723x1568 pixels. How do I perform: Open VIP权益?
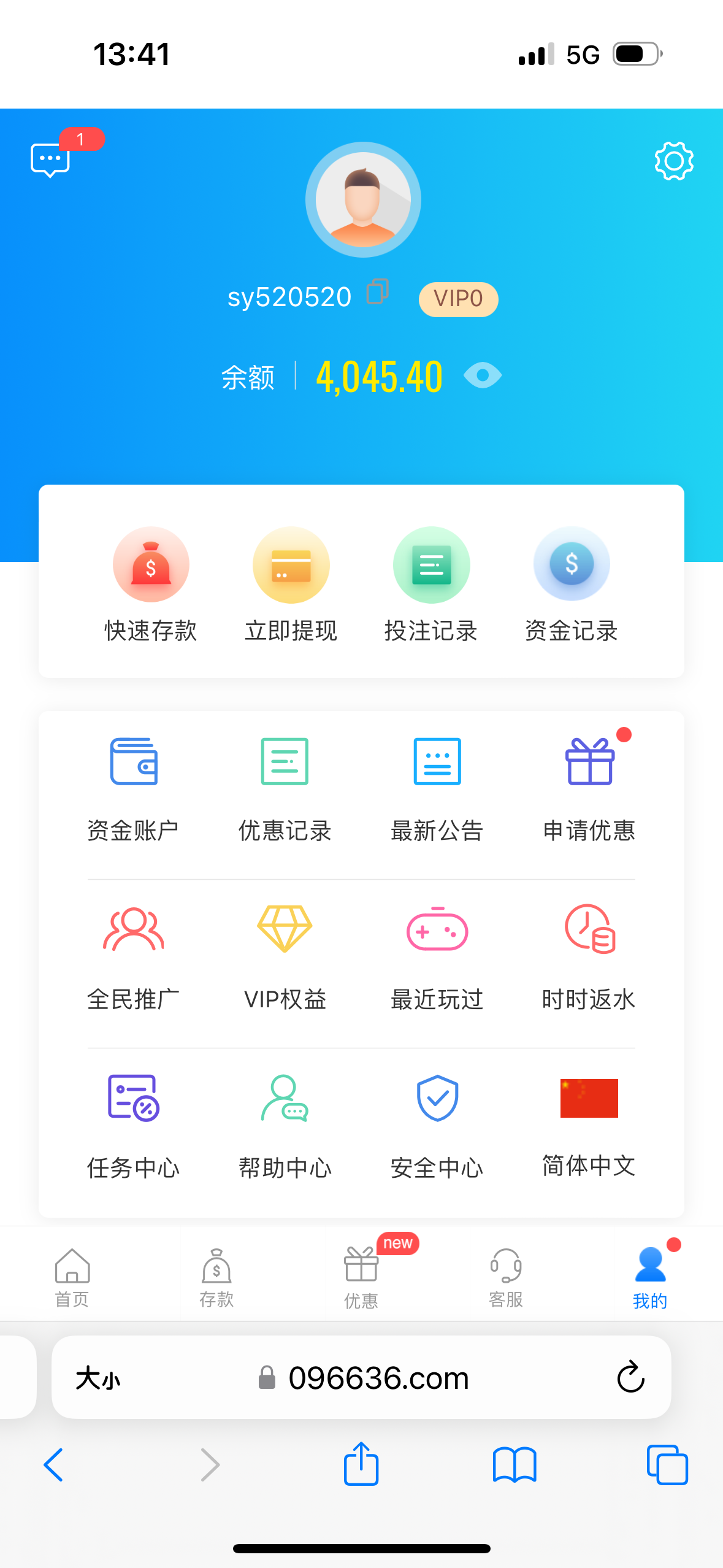(x=285, y=958)
